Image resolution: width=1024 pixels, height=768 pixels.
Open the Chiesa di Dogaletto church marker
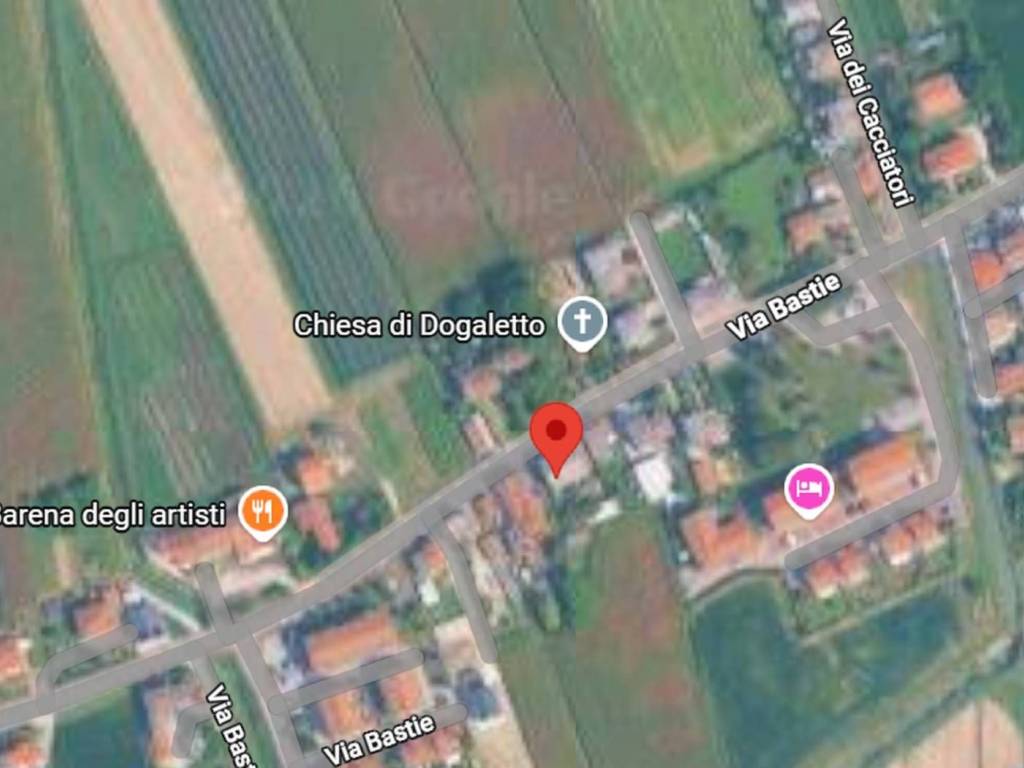pos(582,322)
